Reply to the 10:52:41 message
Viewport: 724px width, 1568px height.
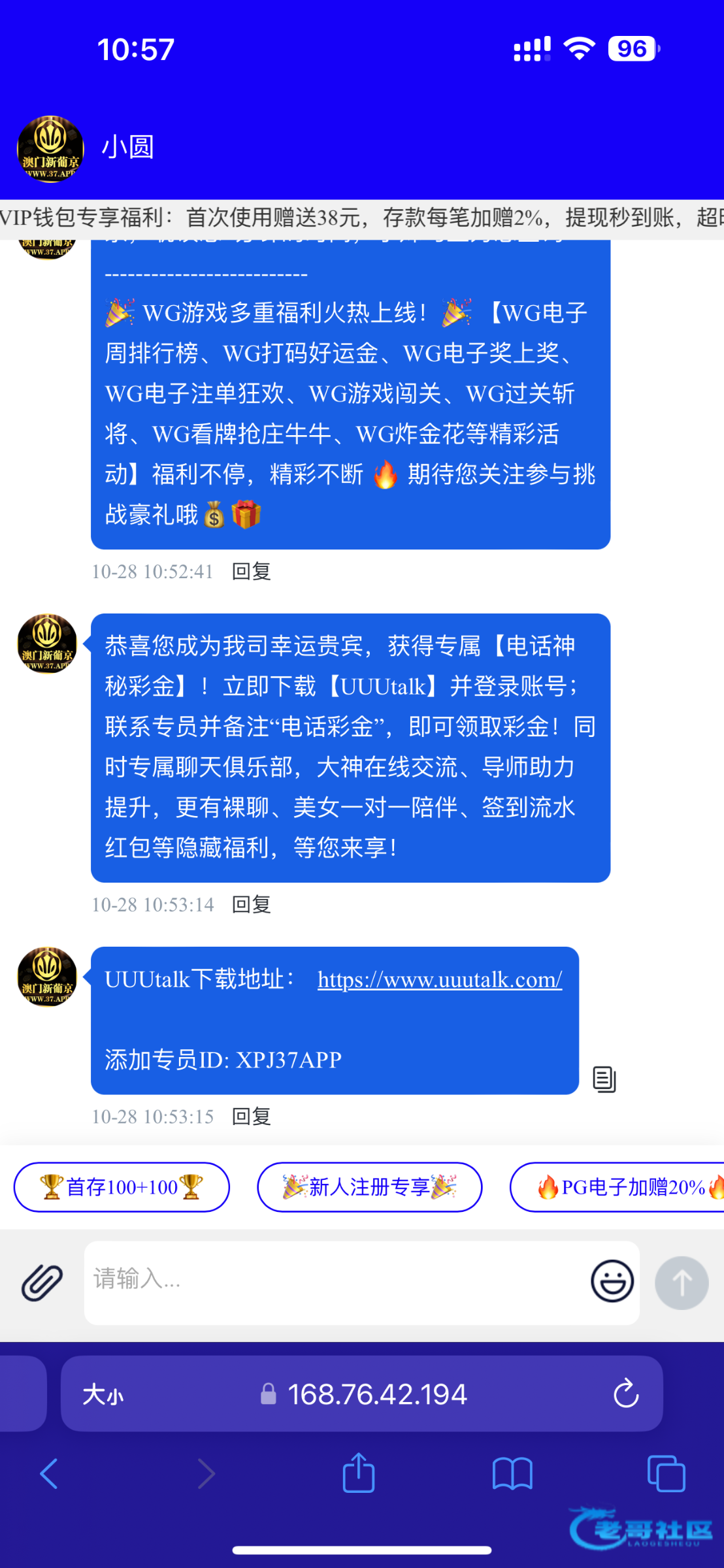[x=252, y=571]
